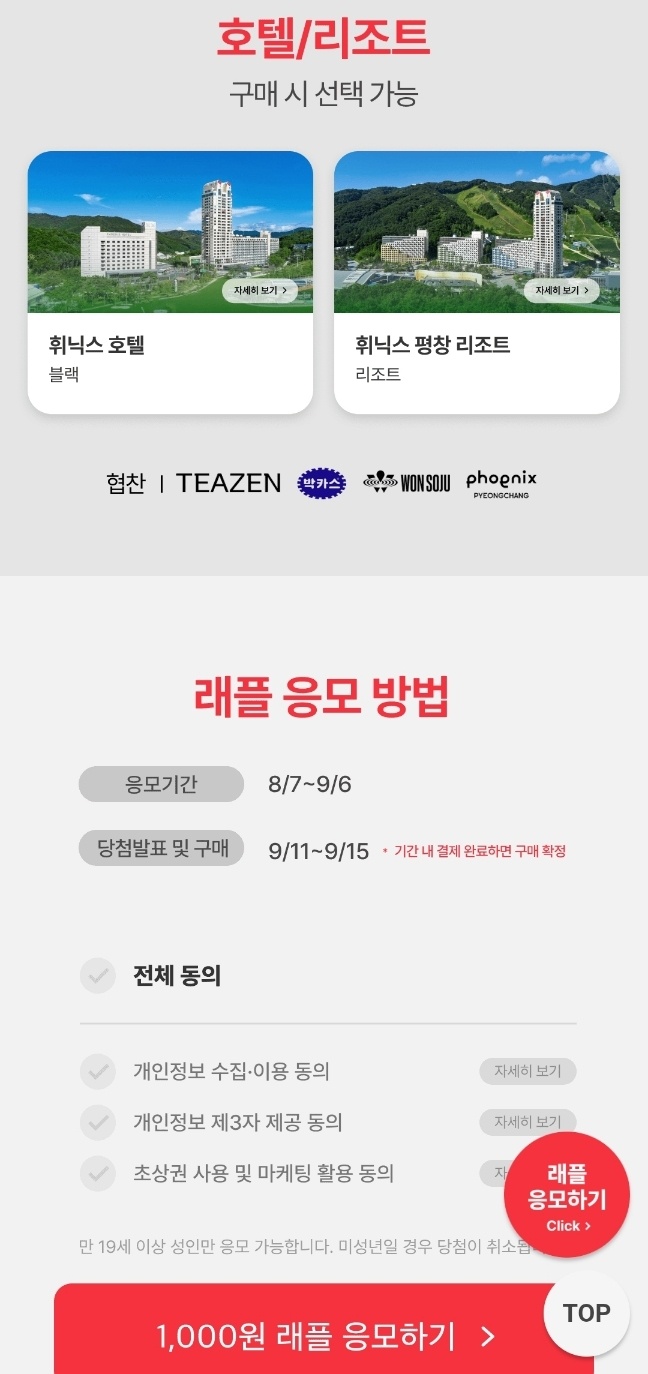The width and height of the screenshot is (648, 1374).
Task: View details for 개인정보 수집·이용 동의
Action: click(527, 1072)
